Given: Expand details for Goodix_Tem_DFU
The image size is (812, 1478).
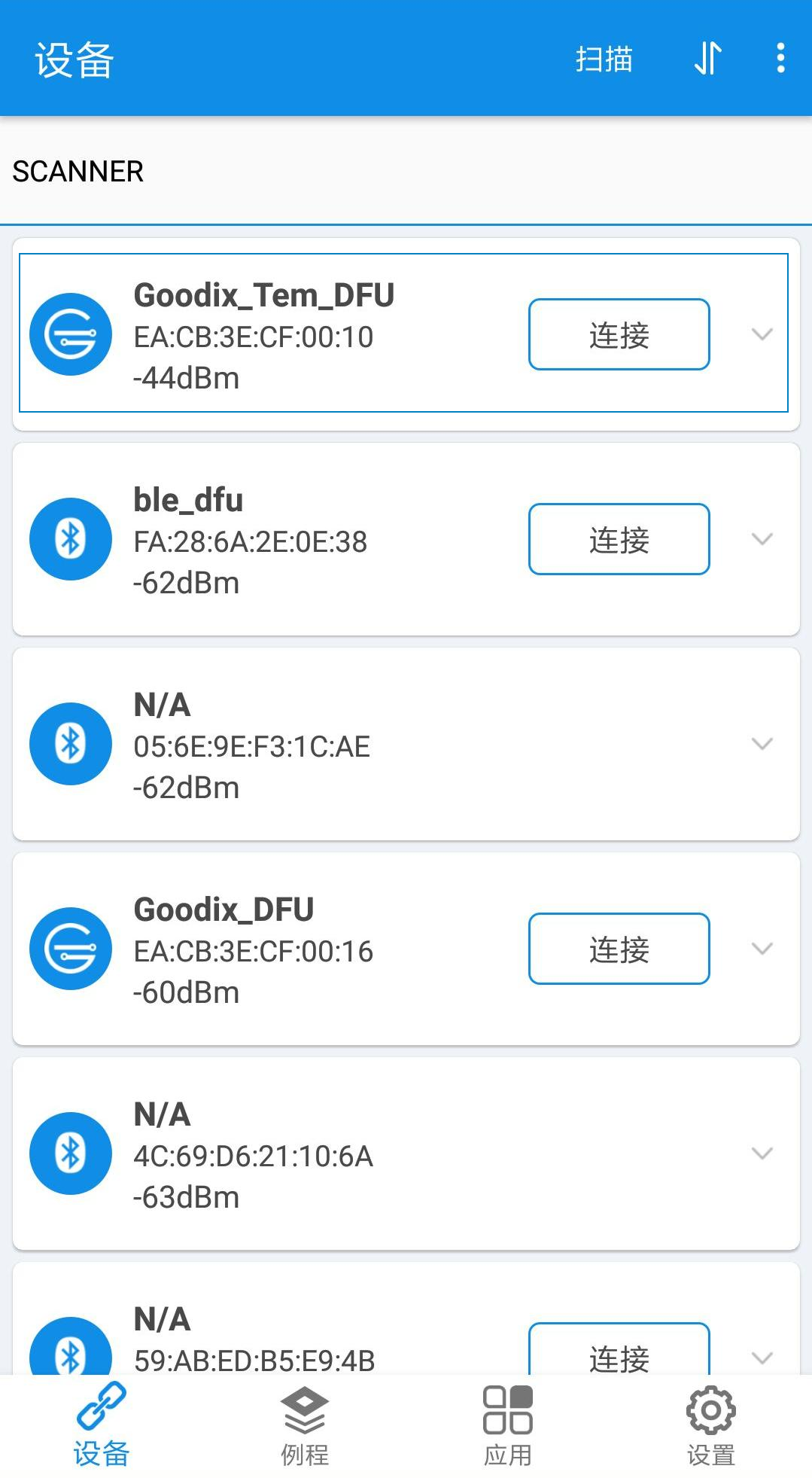Looking at the screenshot, I should (762, 334).
